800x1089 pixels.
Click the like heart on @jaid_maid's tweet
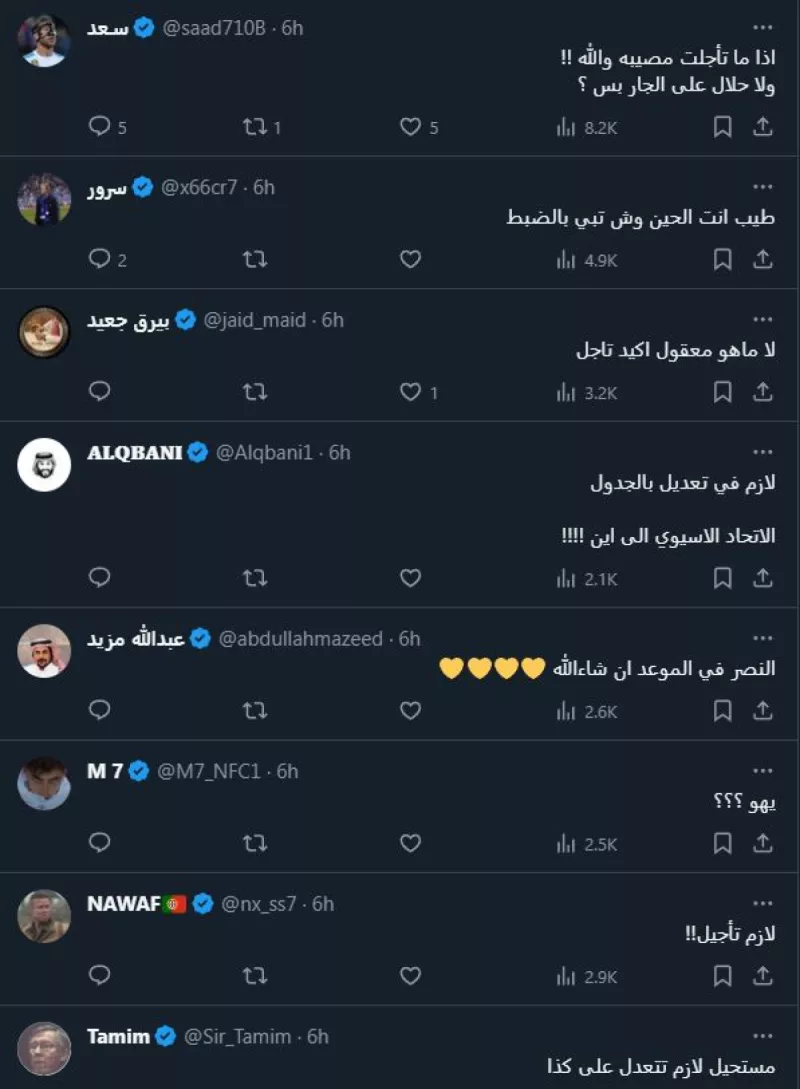409,393
